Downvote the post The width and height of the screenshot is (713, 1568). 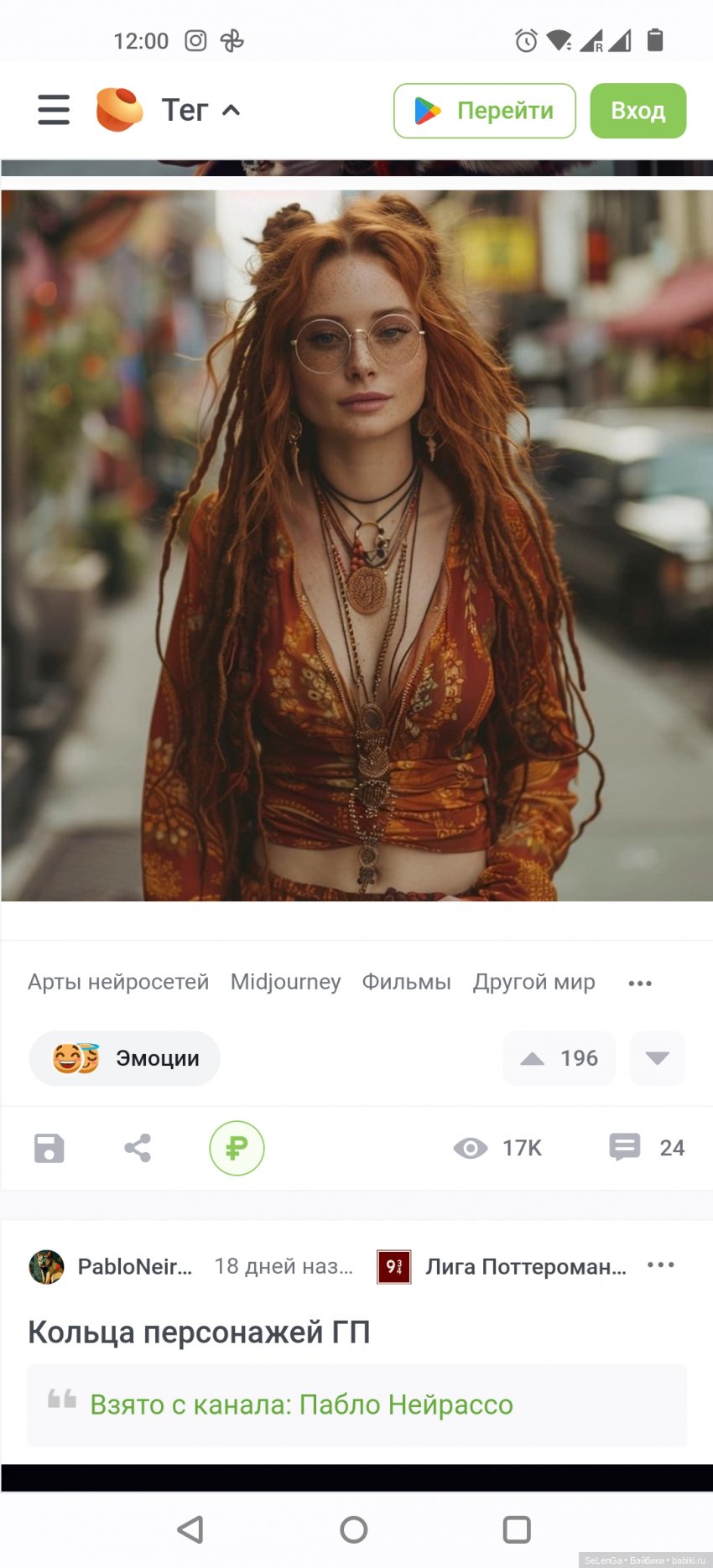(657, 1058)
